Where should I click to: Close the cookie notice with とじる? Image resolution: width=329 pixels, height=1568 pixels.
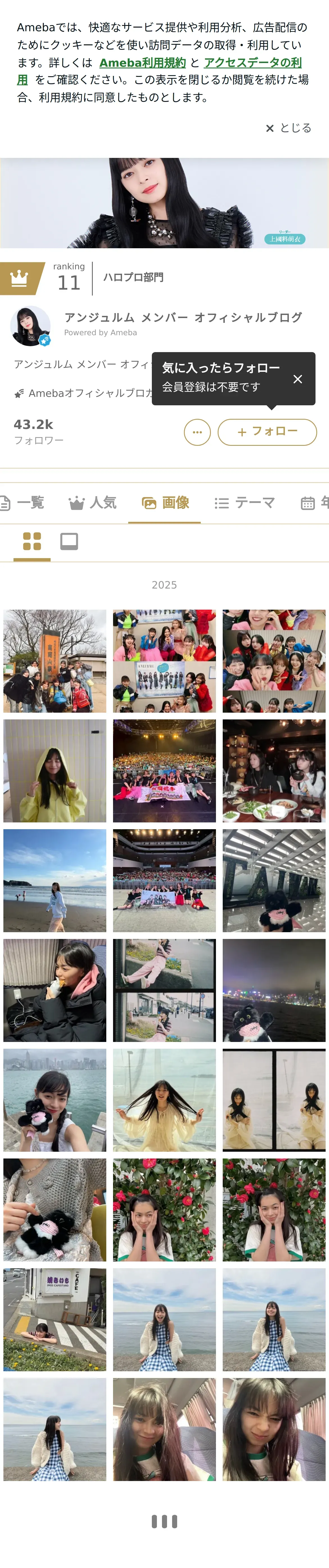[x=289, y=128]
